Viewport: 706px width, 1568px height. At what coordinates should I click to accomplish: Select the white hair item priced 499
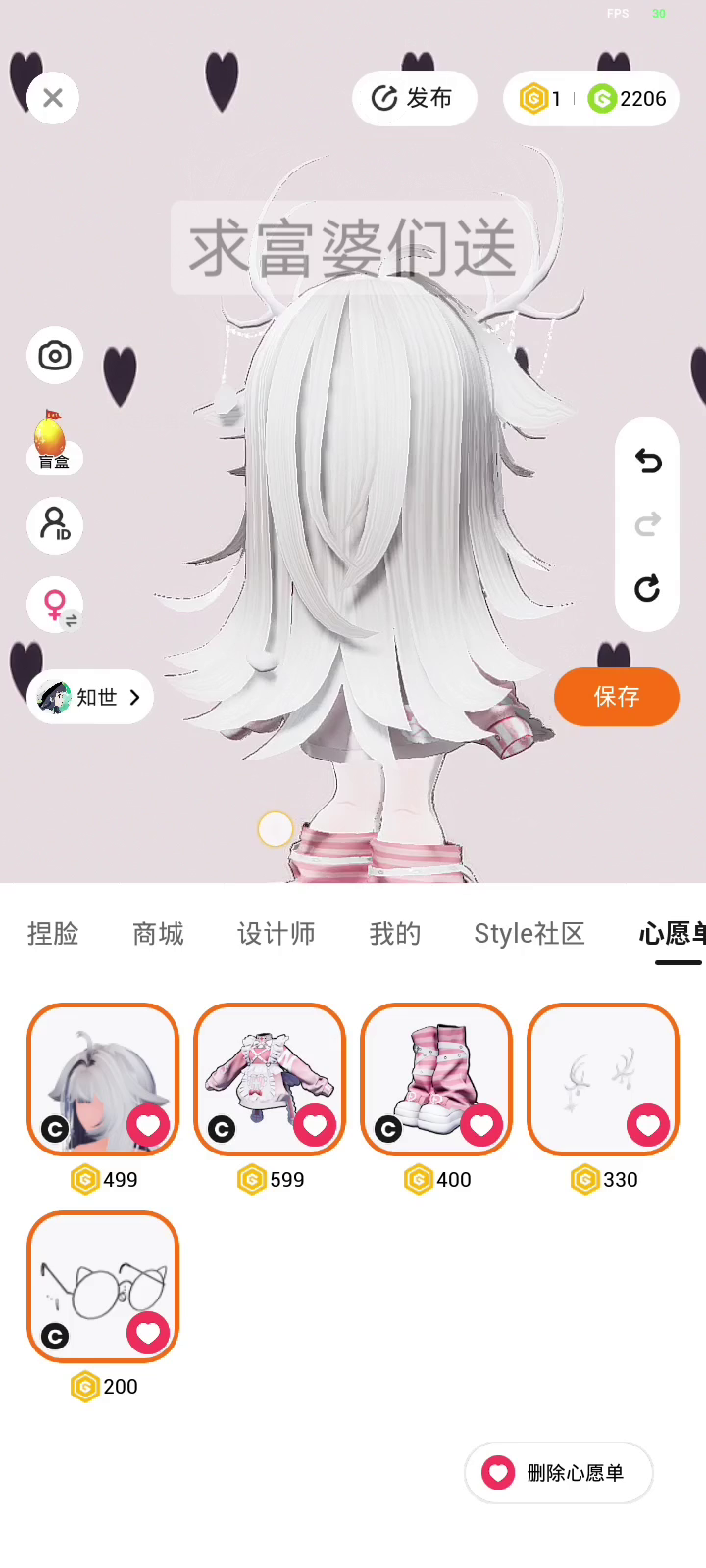point(103,1079)
